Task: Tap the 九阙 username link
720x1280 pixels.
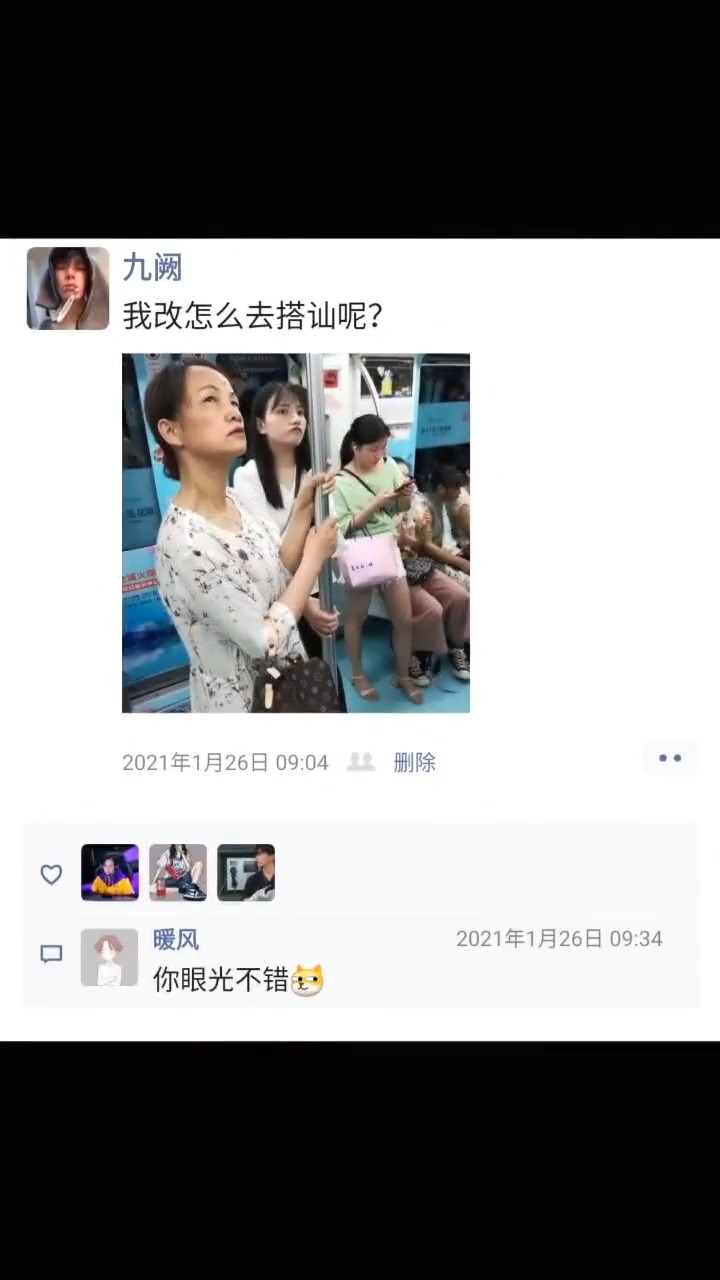Action: point(152,267)
